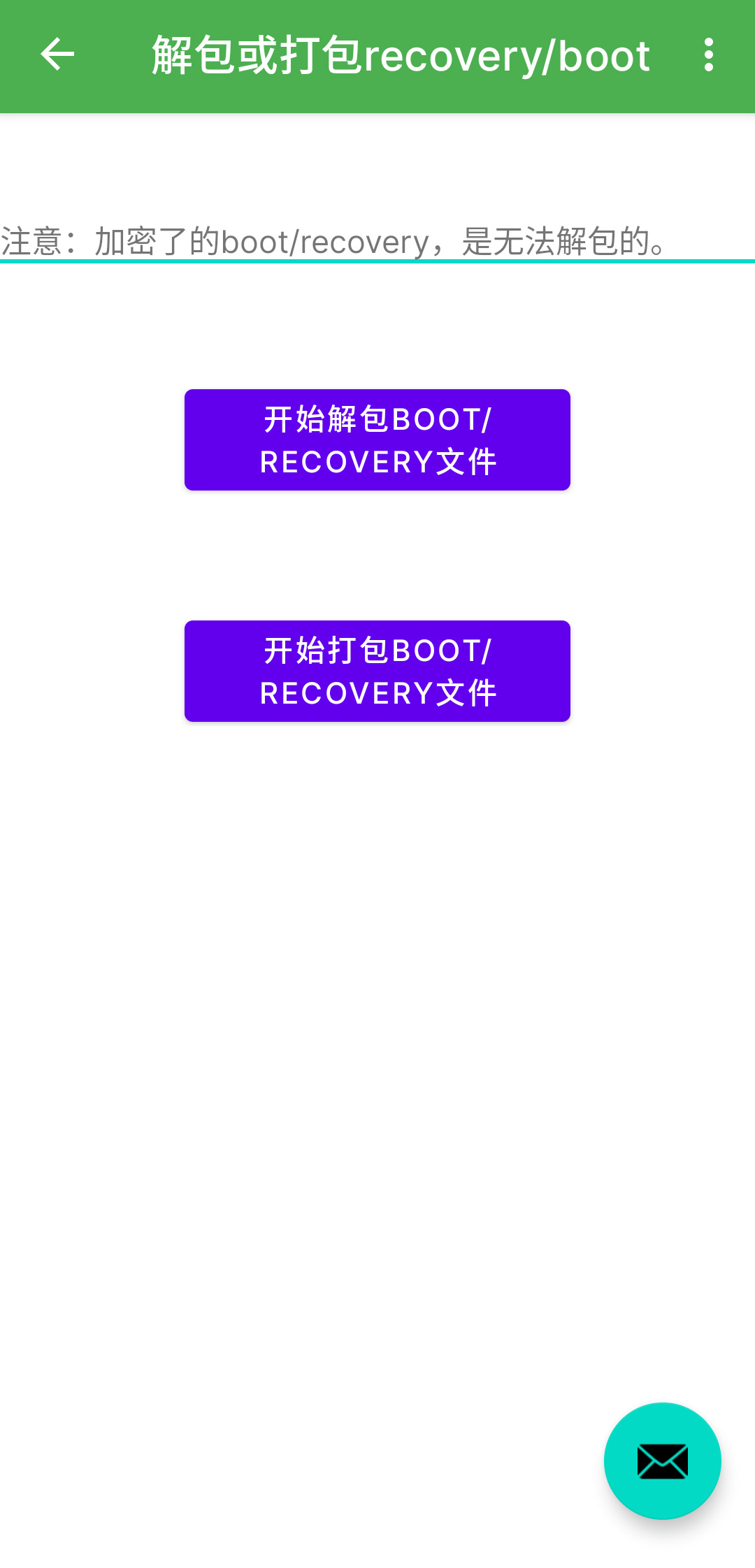Screen dimensions: 755x1568
Task: Start unpacking the boot/recovery file
Action: click(x=377, y=440)
